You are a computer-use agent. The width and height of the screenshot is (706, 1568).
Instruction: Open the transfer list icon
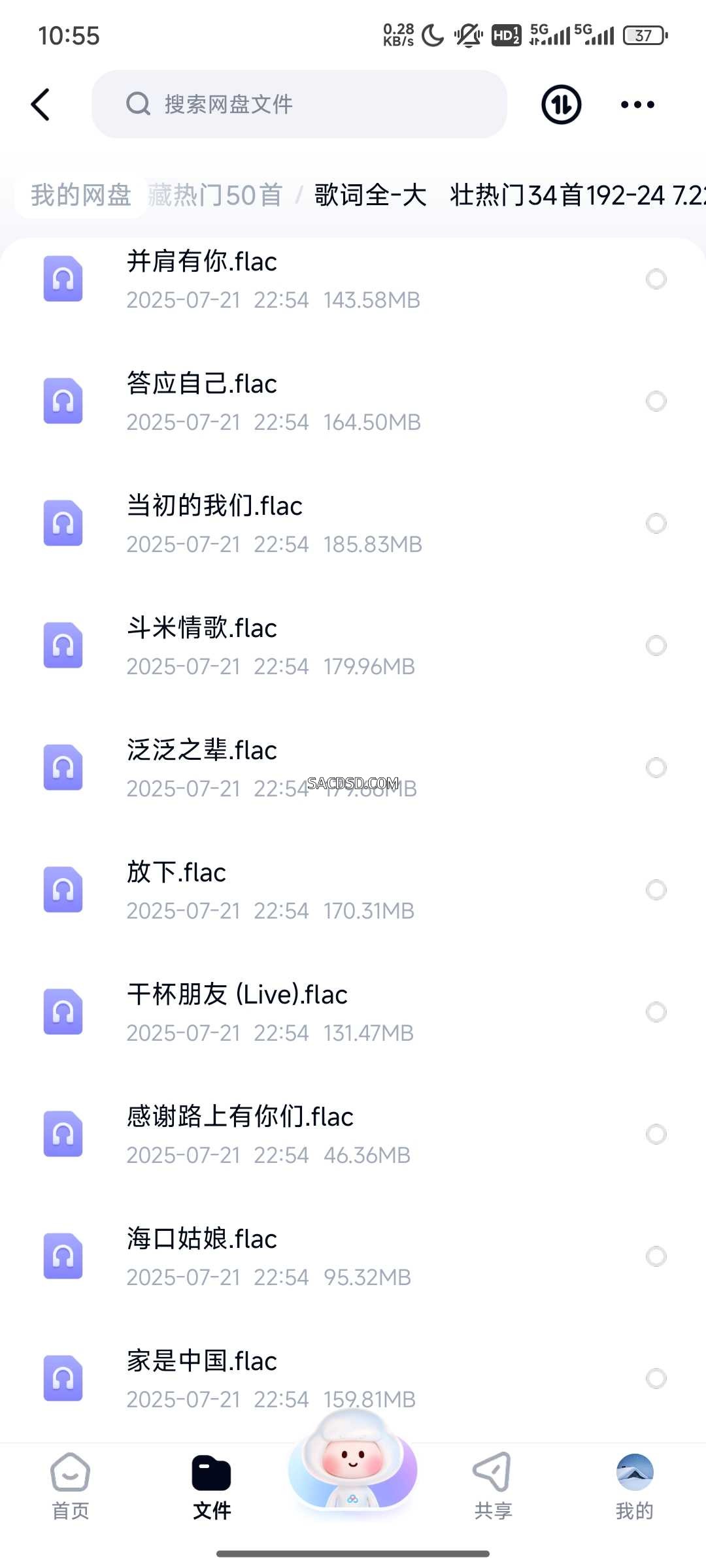(560, 105)
